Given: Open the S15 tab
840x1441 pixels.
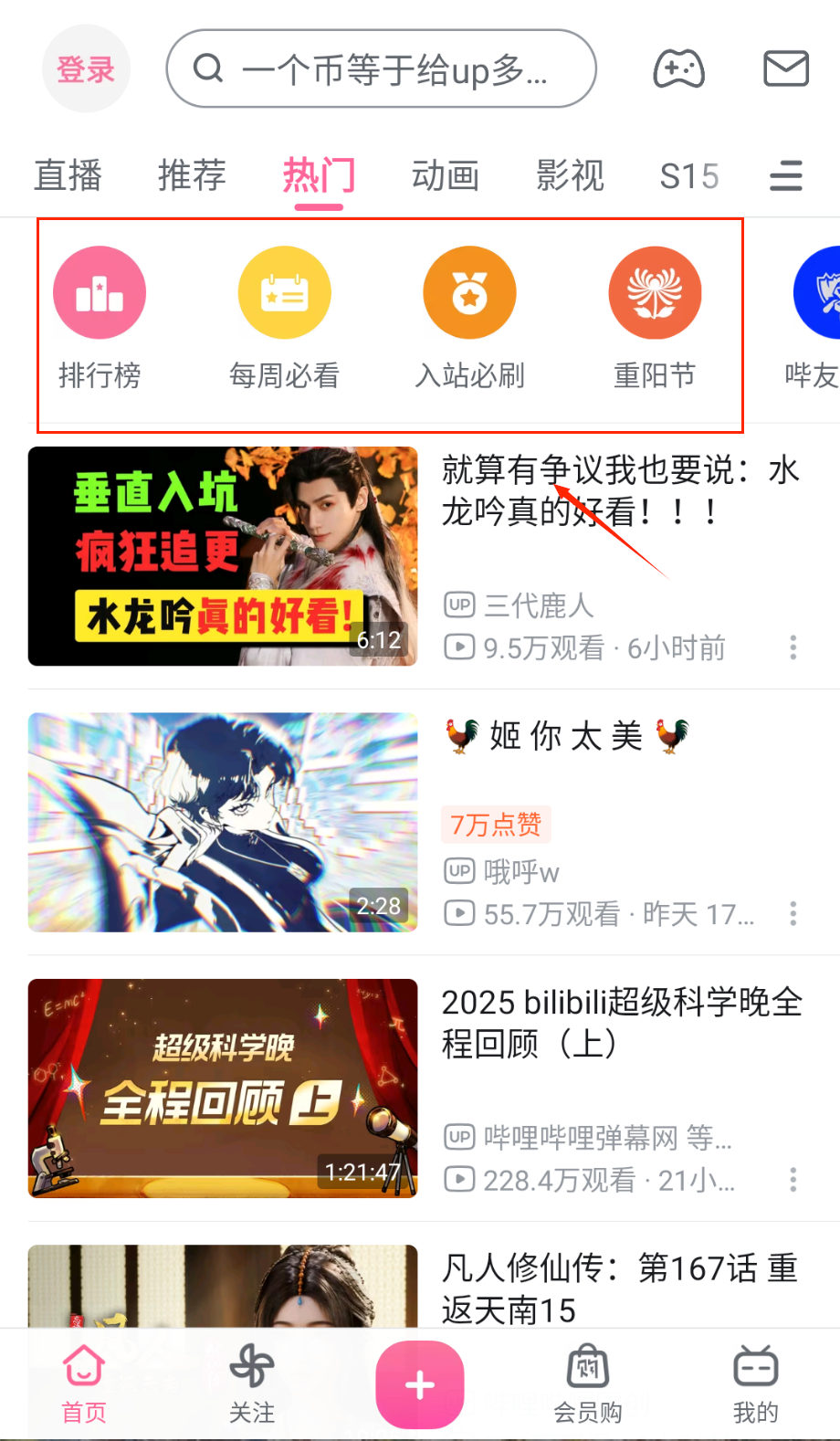Looking at the screenshot, I should pyautogui.click(x=689, y=175).
